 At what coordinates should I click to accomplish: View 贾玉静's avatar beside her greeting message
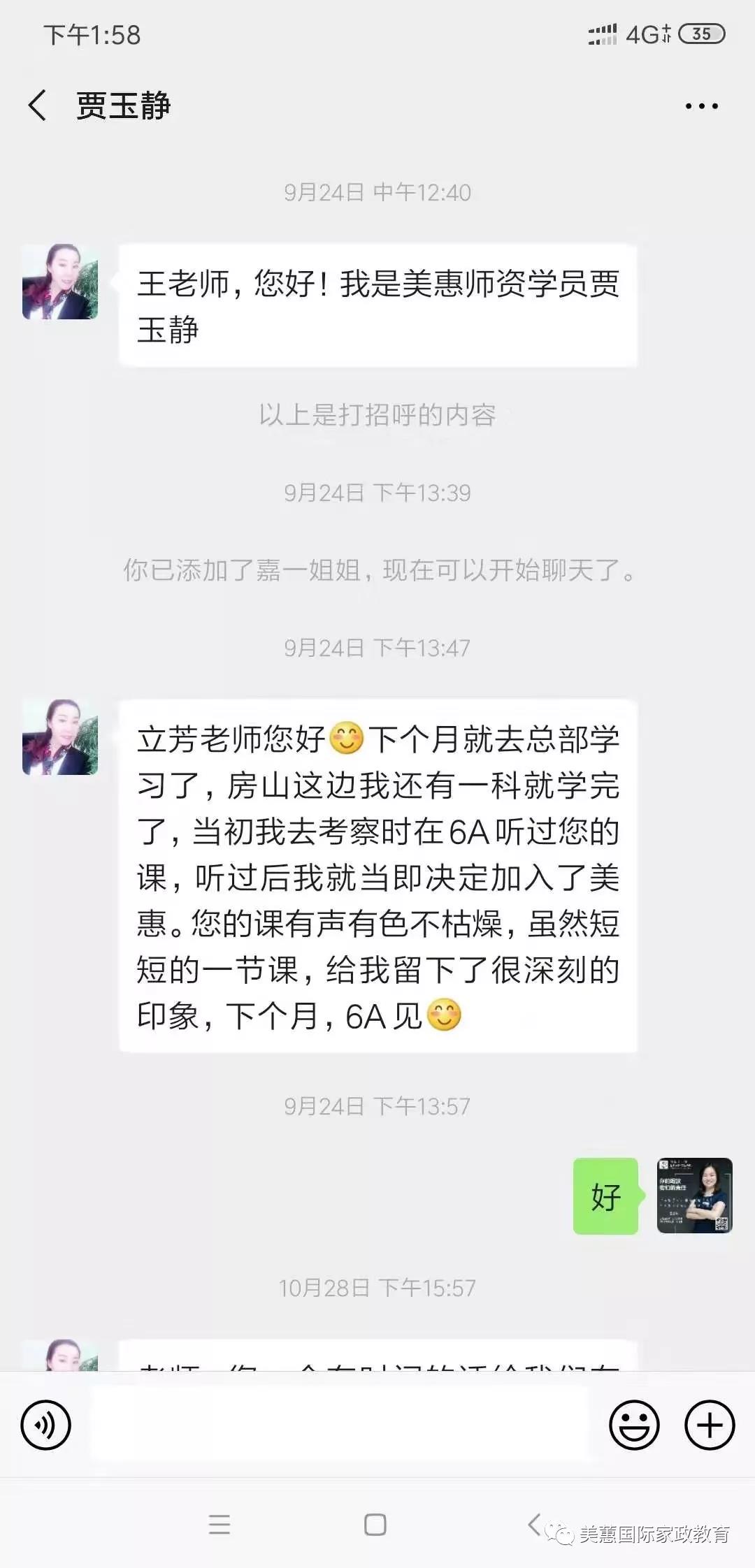60,282
